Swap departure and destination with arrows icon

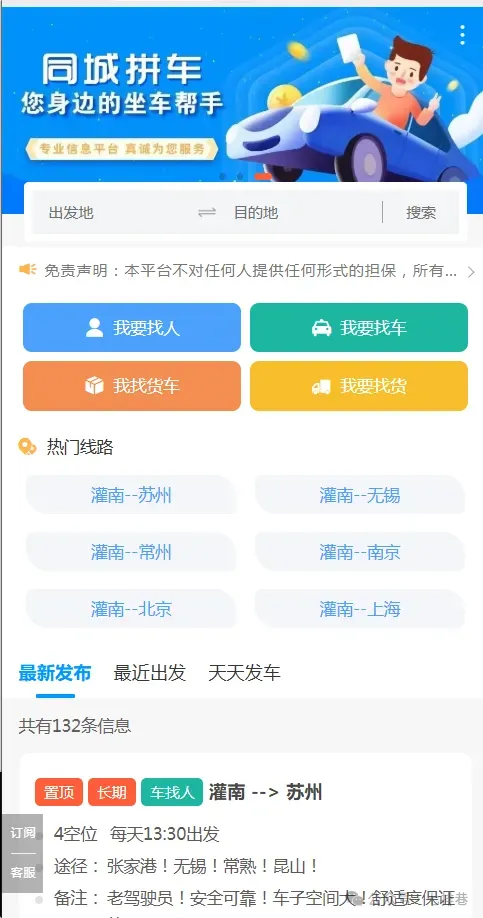coord(207,213)
